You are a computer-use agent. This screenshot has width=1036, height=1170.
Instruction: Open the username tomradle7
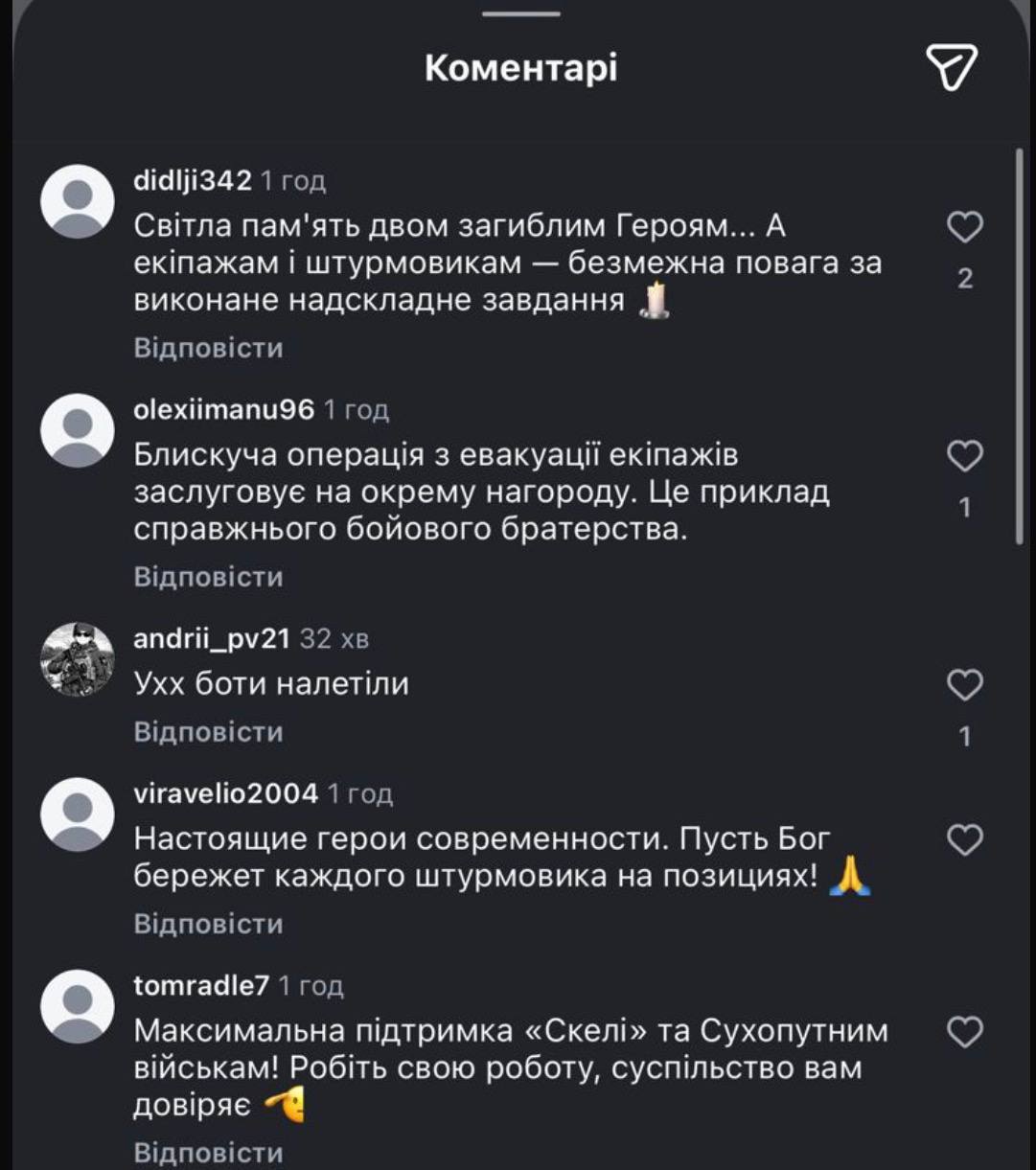(202, 985)
